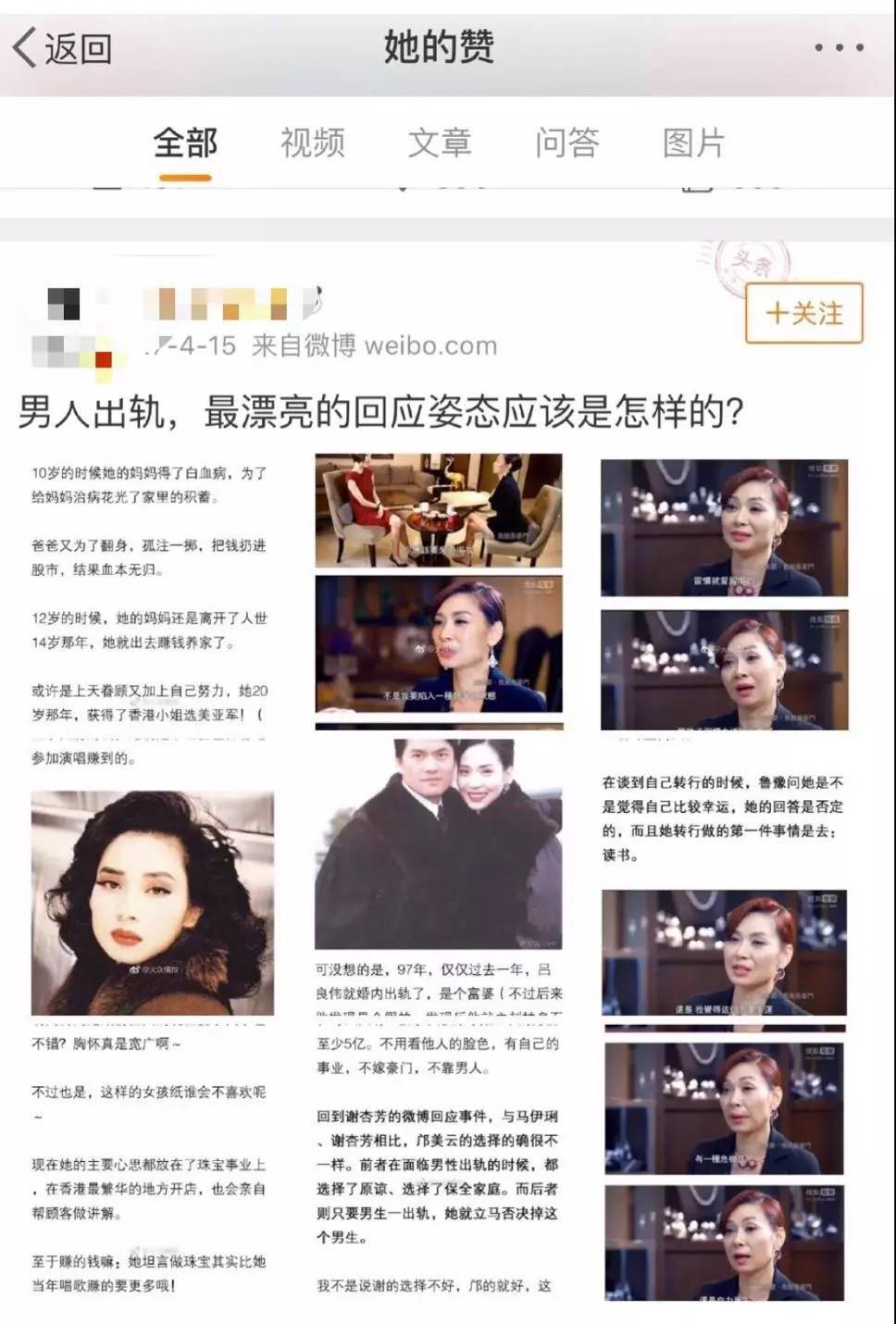Open the three-dot overflow menu
Screen dimensions: 896x1324
[839, 48]
